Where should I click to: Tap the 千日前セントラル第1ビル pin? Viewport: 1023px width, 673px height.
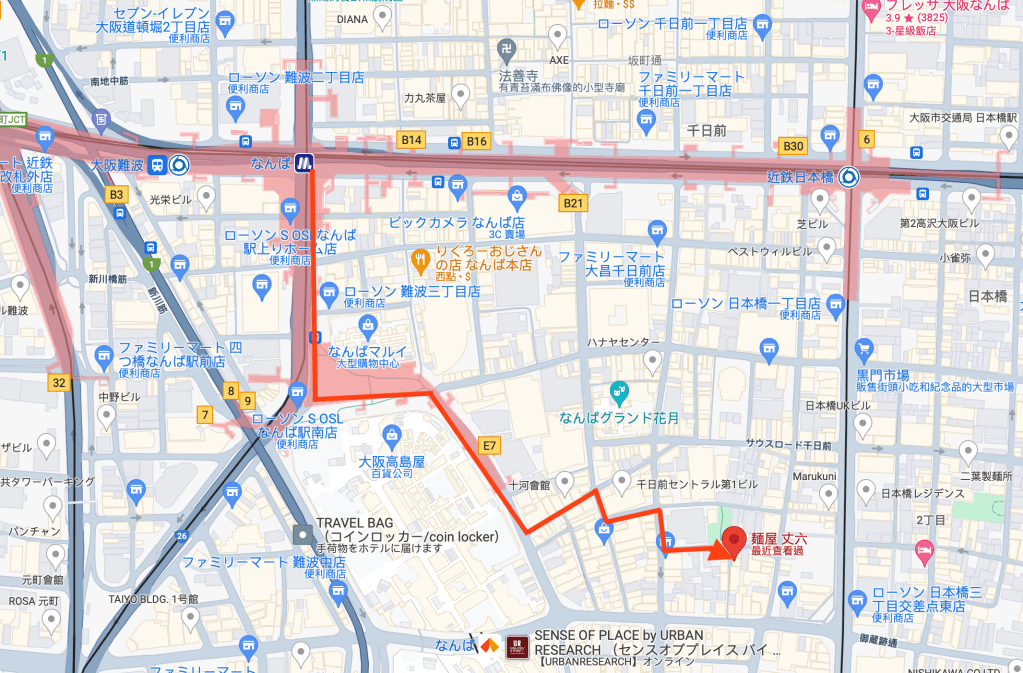pos(619,482)
